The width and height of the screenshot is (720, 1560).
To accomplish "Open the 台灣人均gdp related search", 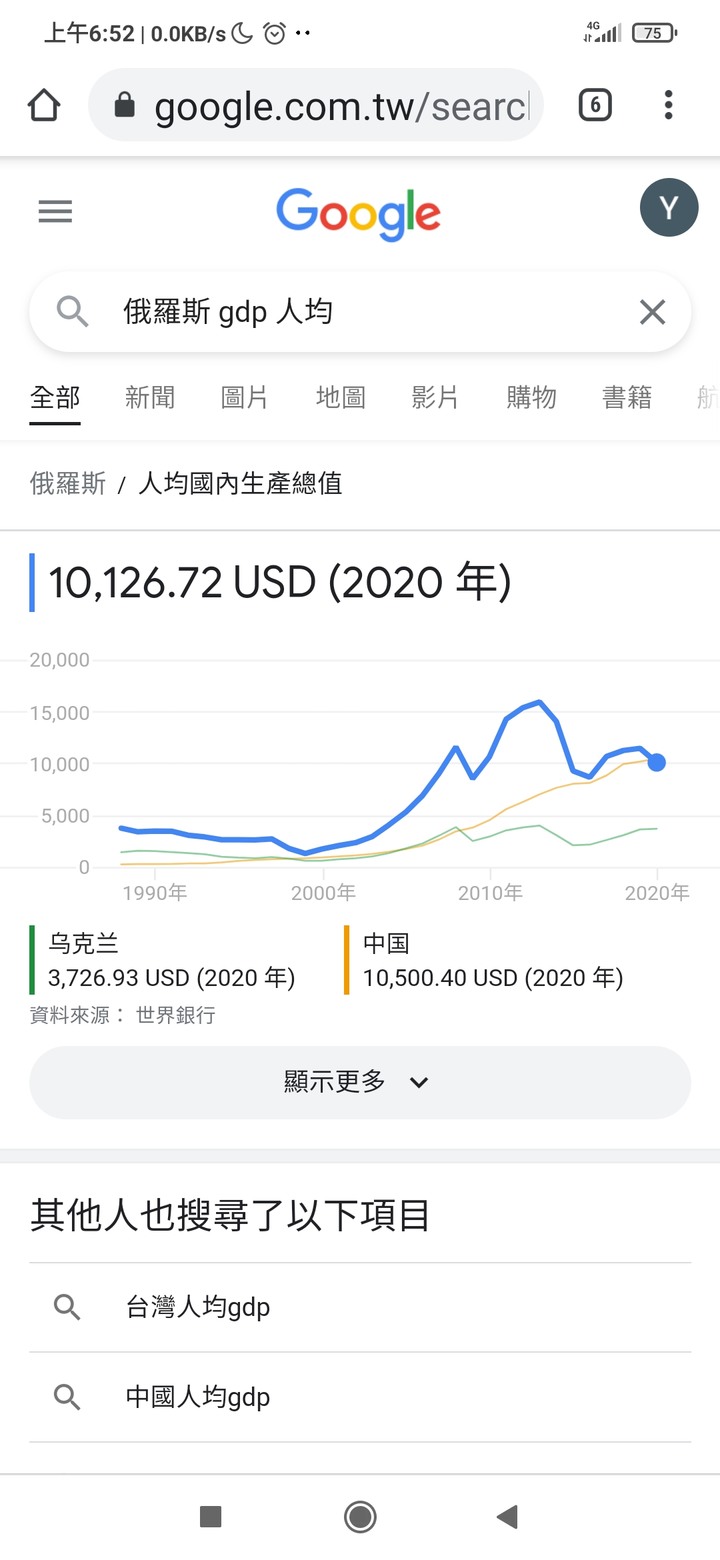I will 198,1306.
